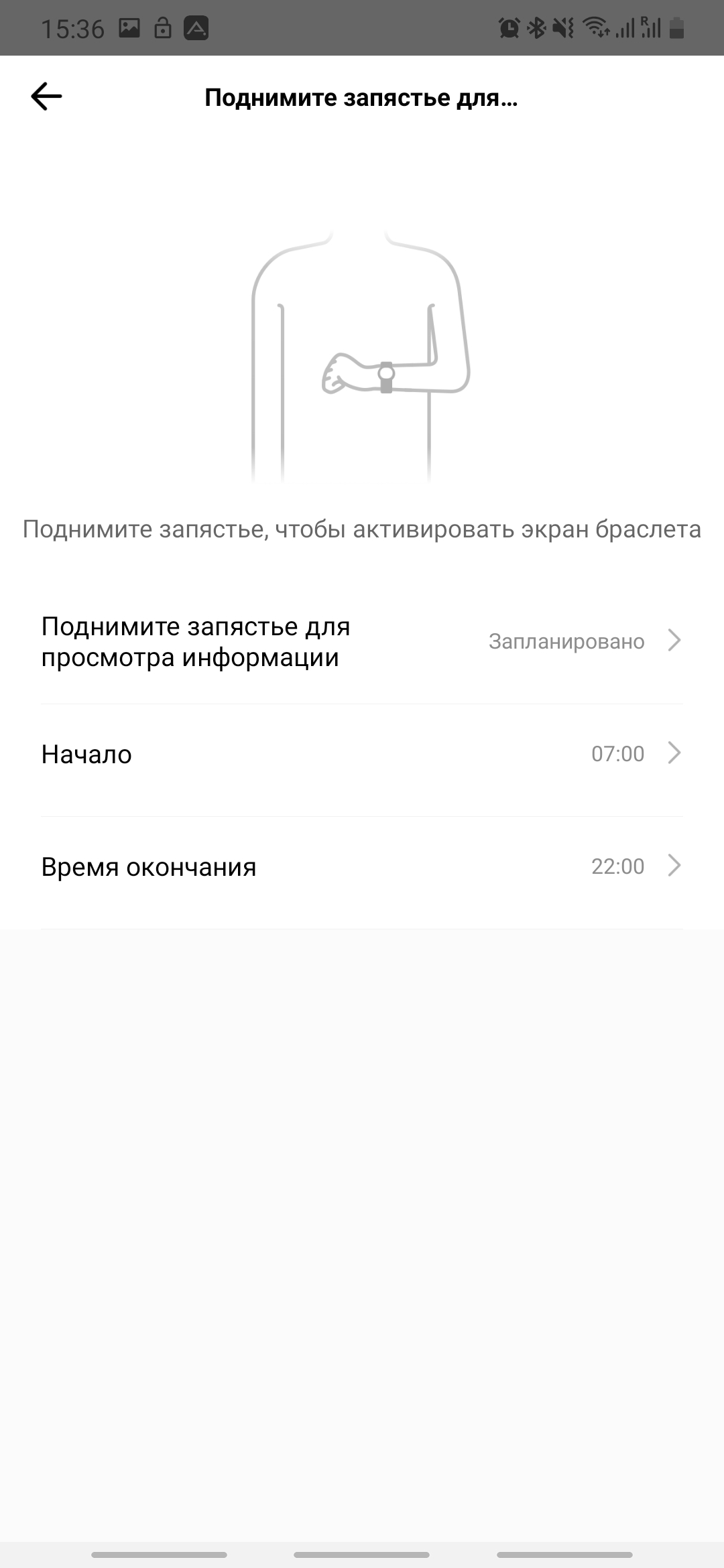Screen dimensions: 724x1568
Task: Tap the status bar clock showing 15:36
Action: tap(74, 28)
